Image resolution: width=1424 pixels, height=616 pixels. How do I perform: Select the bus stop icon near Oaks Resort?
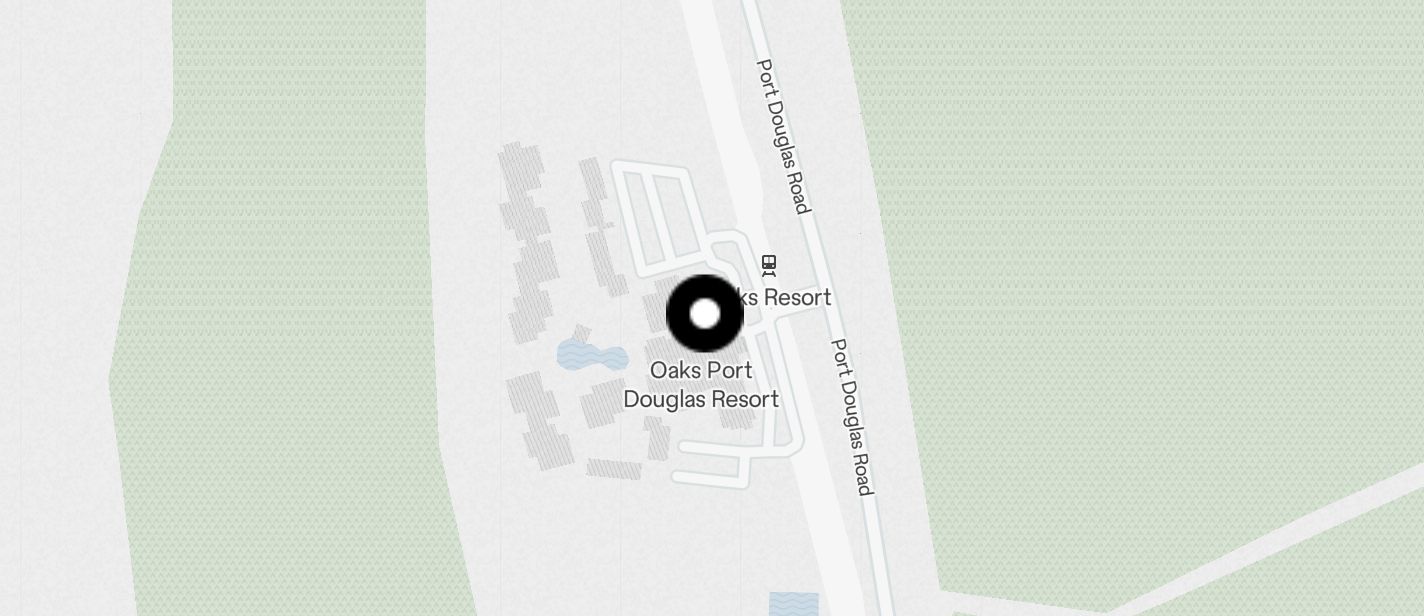click(x=769, y=265)
